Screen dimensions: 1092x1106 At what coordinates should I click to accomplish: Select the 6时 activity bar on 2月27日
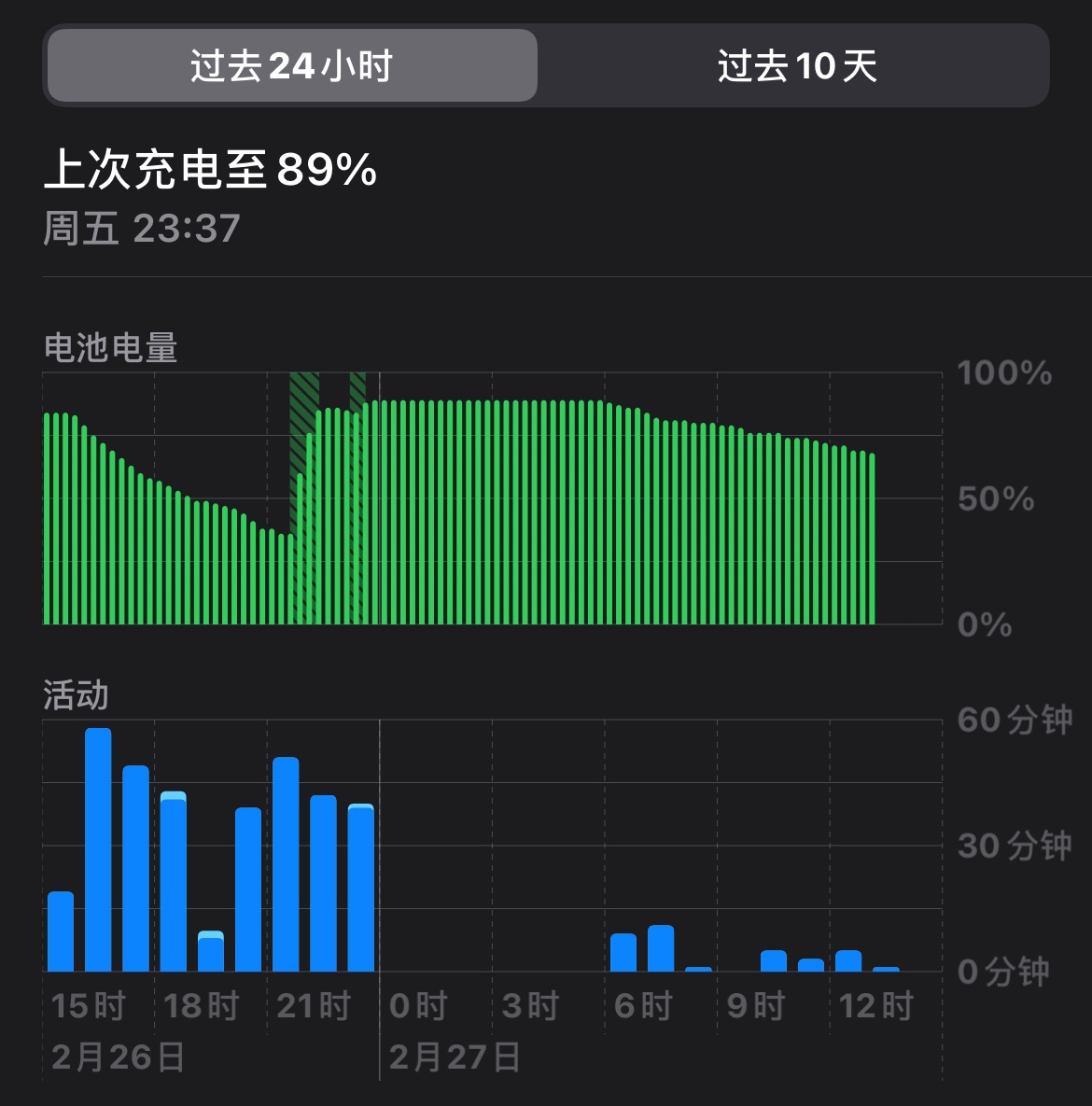point(623,954)
